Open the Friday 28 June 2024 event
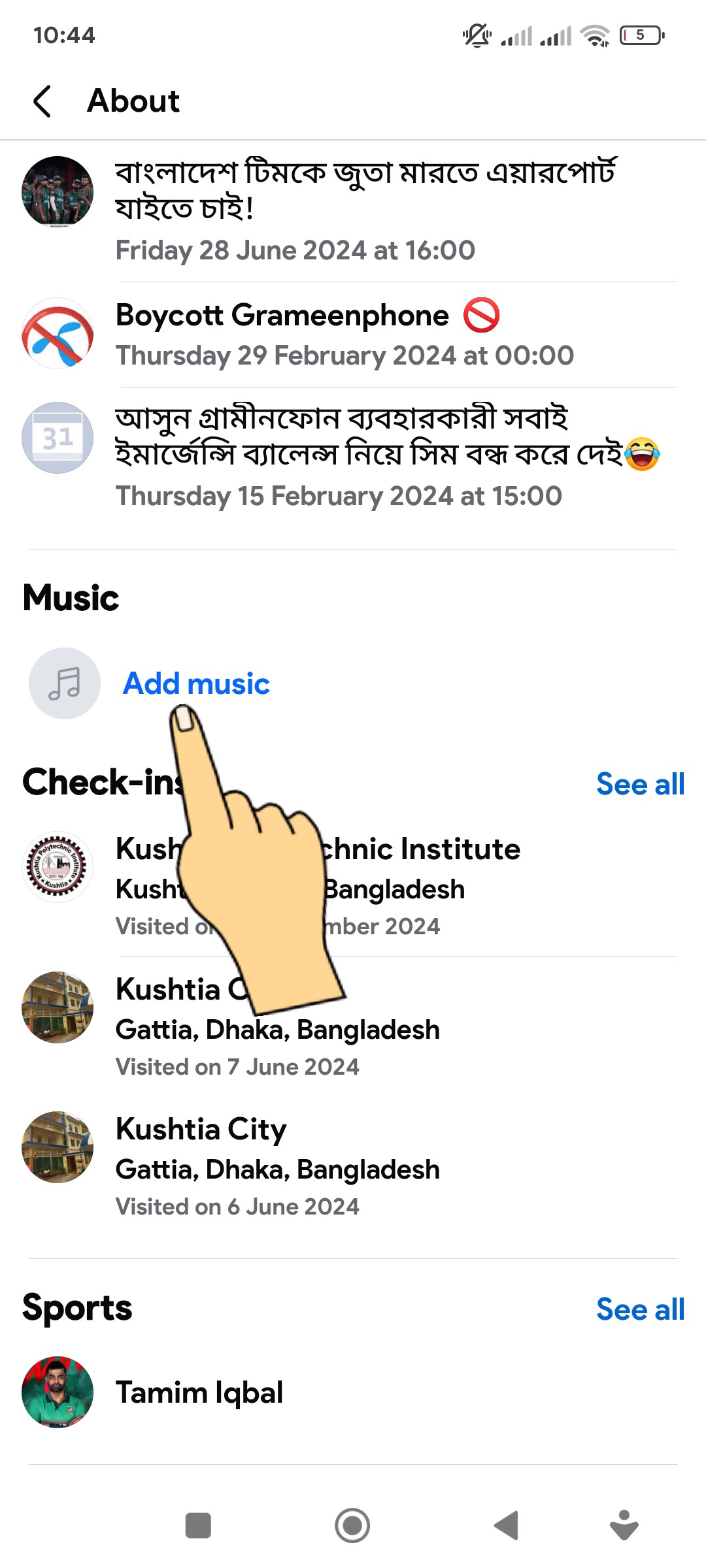Screen dimensions: 706x1568 click(366, 189)
